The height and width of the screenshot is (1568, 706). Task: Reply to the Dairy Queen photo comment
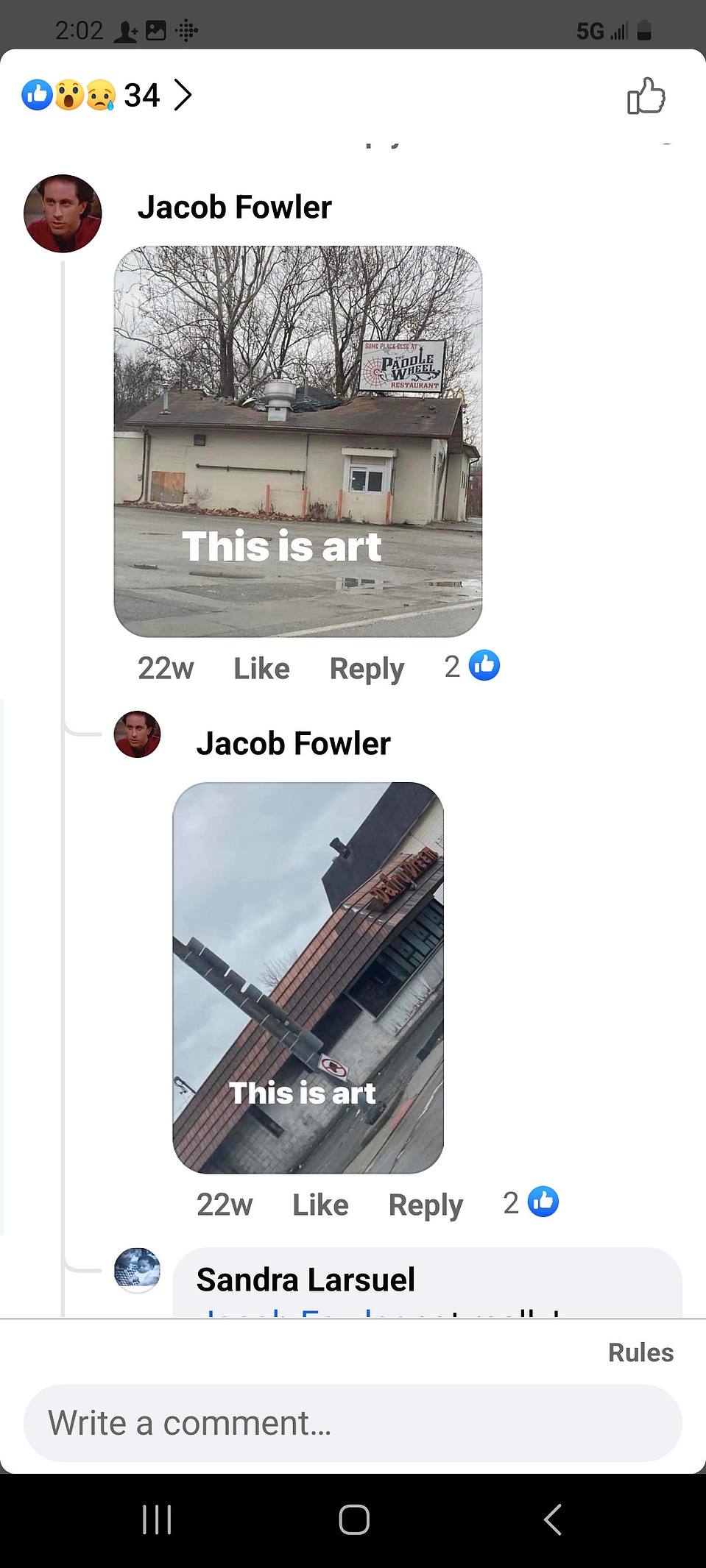(x=426, y=1205)
